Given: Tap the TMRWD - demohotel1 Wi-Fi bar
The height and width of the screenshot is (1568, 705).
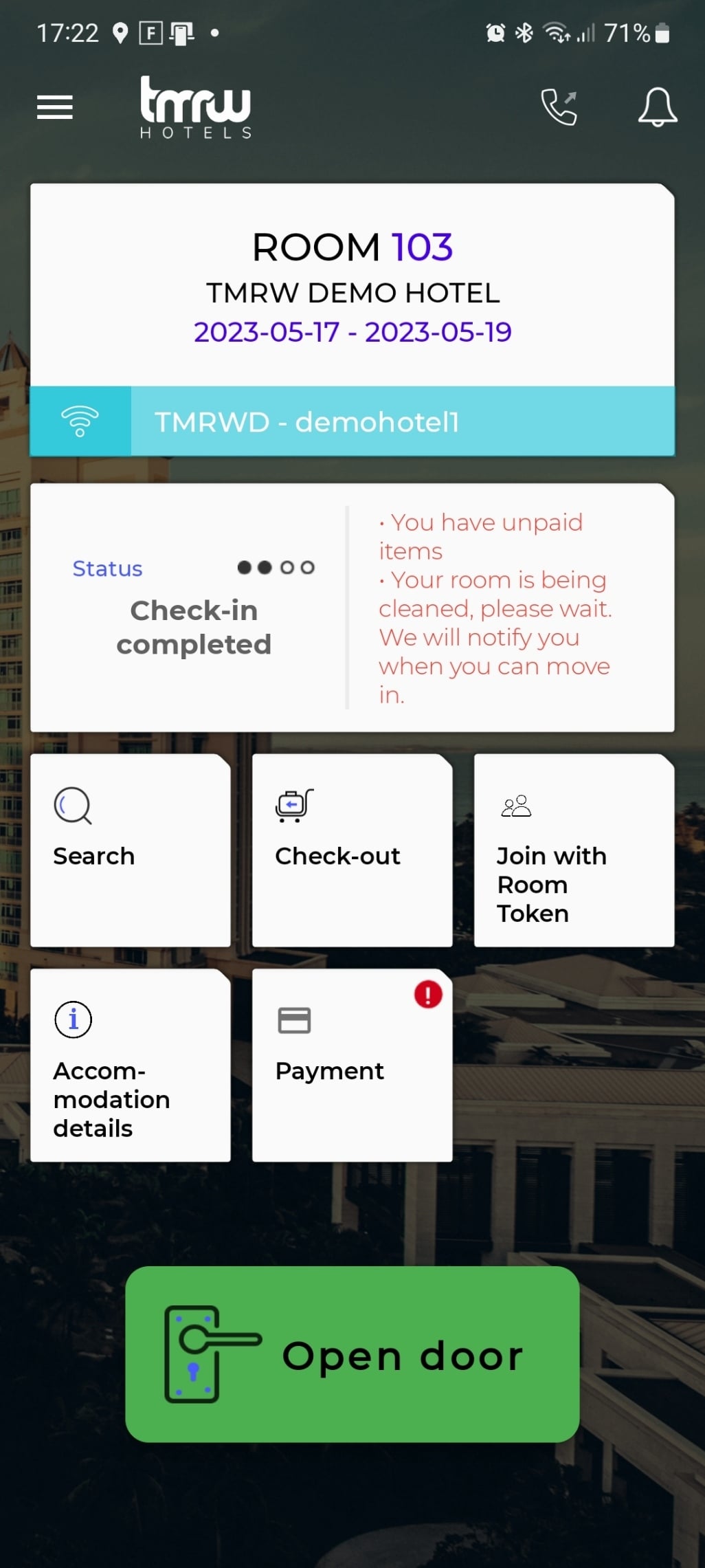Looking at the screenshot, I should coord(352,421).
